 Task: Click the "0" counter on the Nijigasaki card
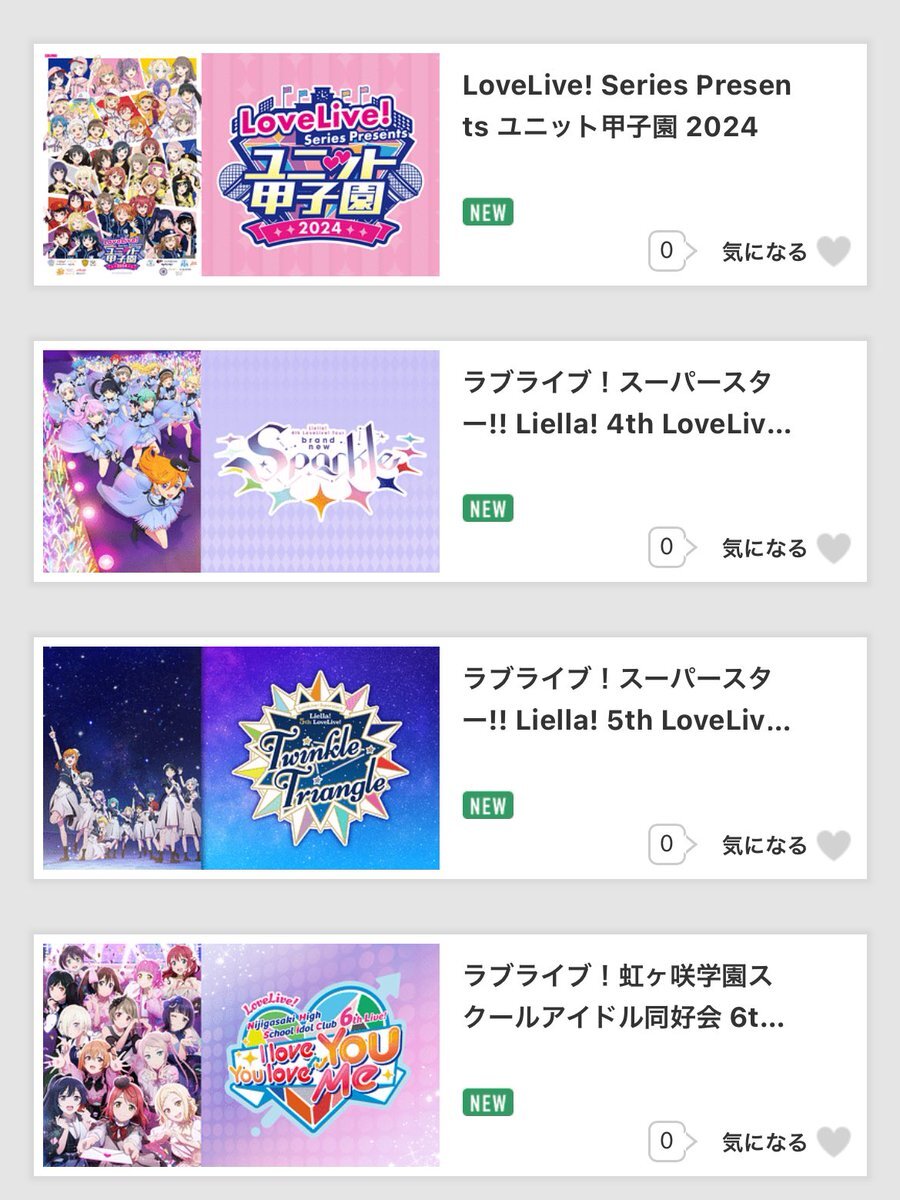(668, 1140)
